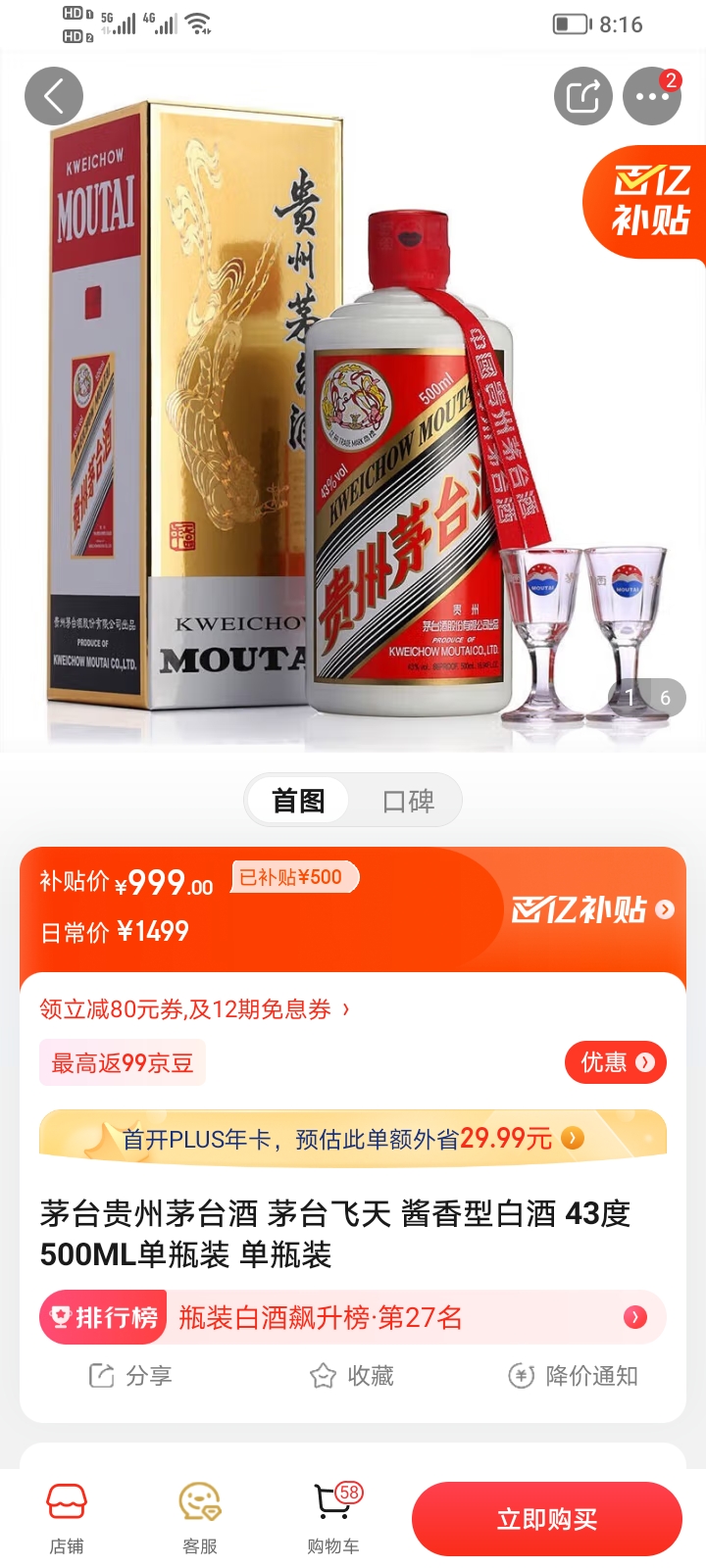Image resolution: width=706 pixels, height=1568 pixels.
Task: Tap the 最高返99京豆 reward tag
Action: (x=123, y=1063)
